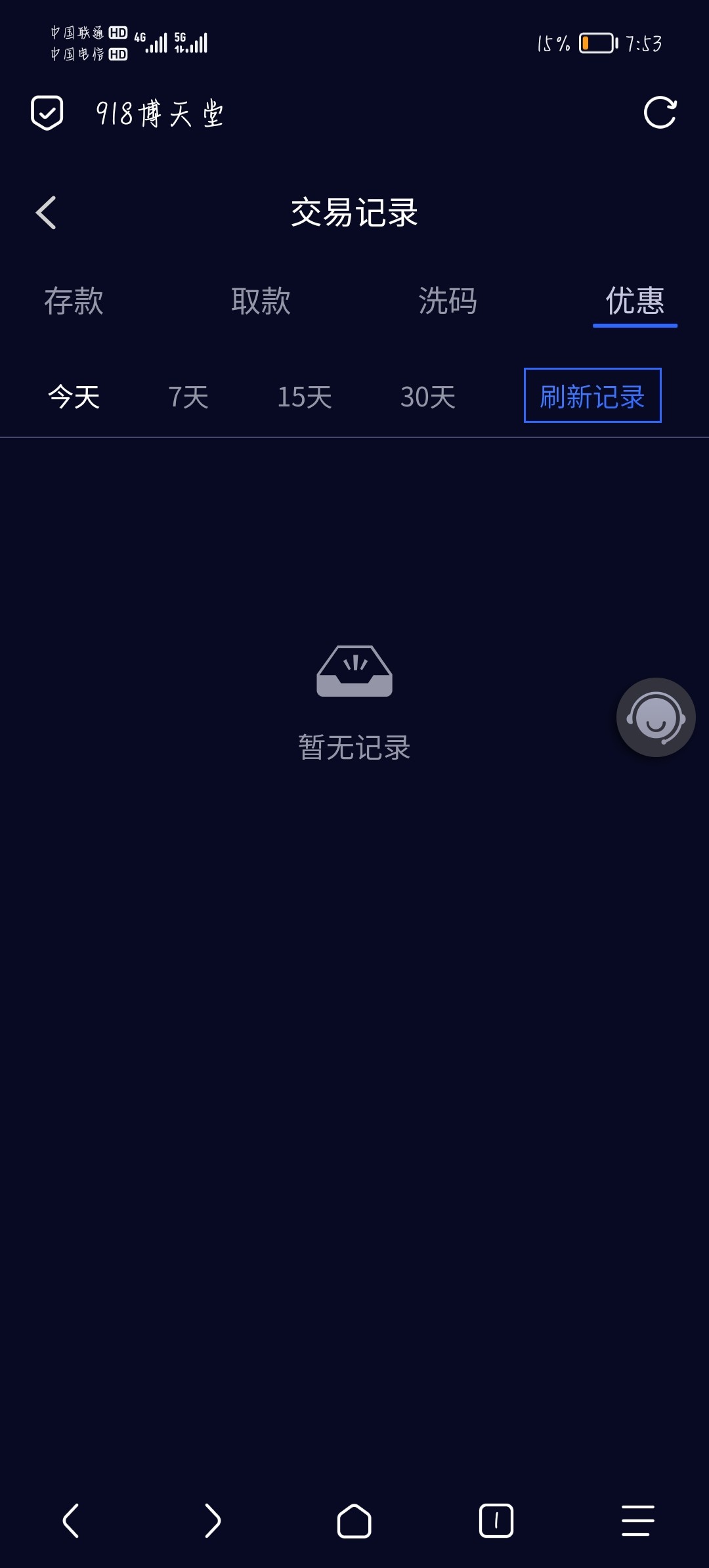Open the browser tabs switcher
The height and width of the screenshot is (1568, 709).
tap(496, 1521)
